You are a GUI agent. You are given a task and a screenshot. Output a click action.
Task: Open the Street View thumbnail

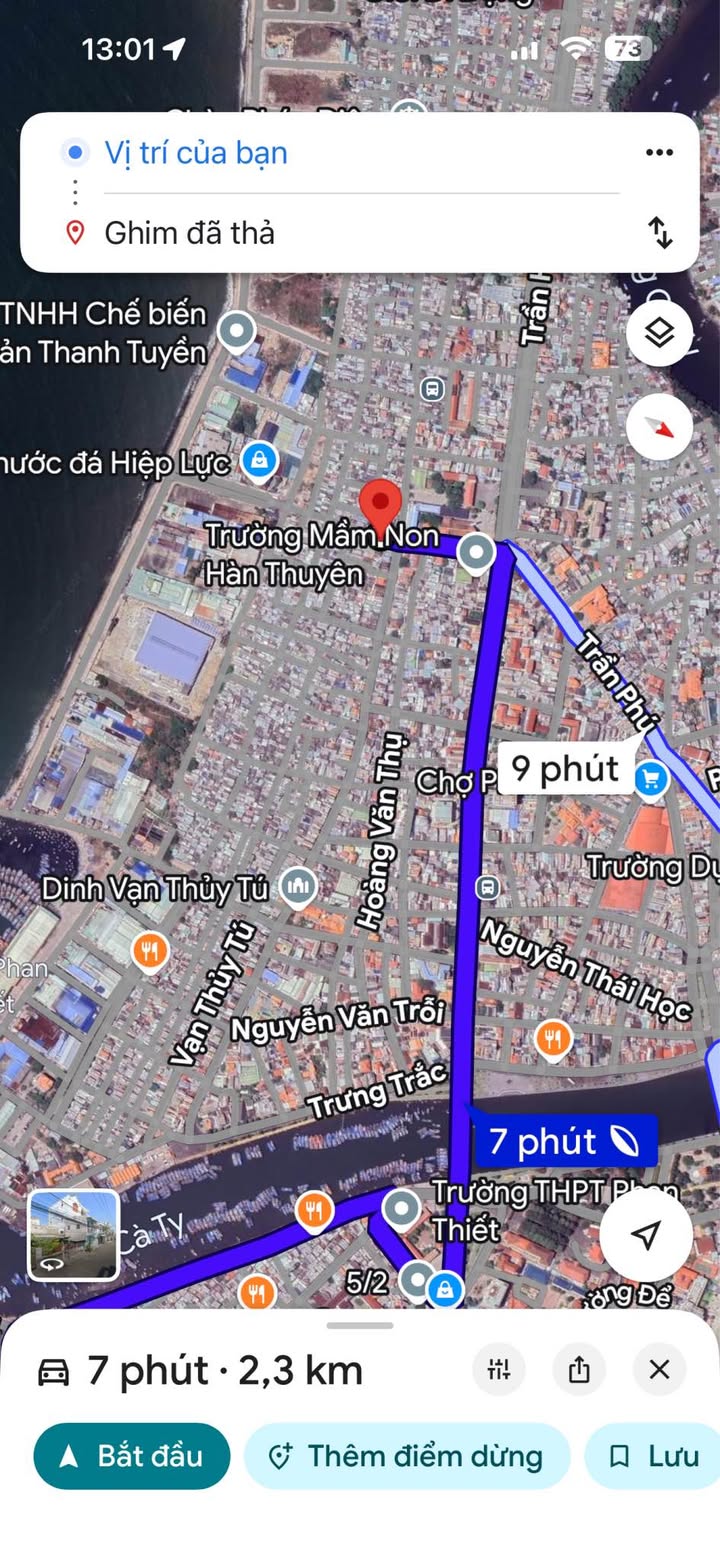[x=73, y=1234]
